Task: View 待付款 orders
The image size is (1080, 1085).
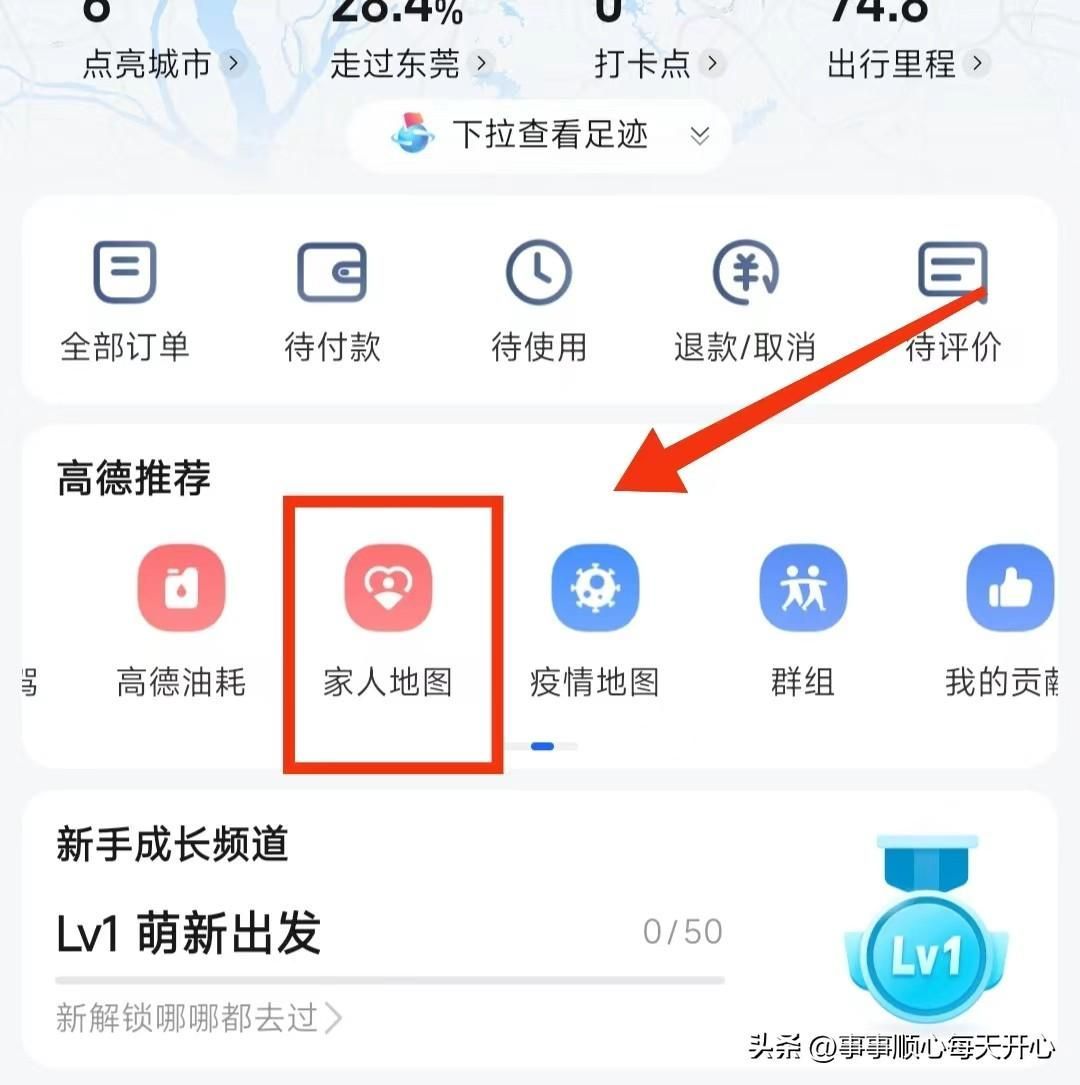Action: (332, 302)
